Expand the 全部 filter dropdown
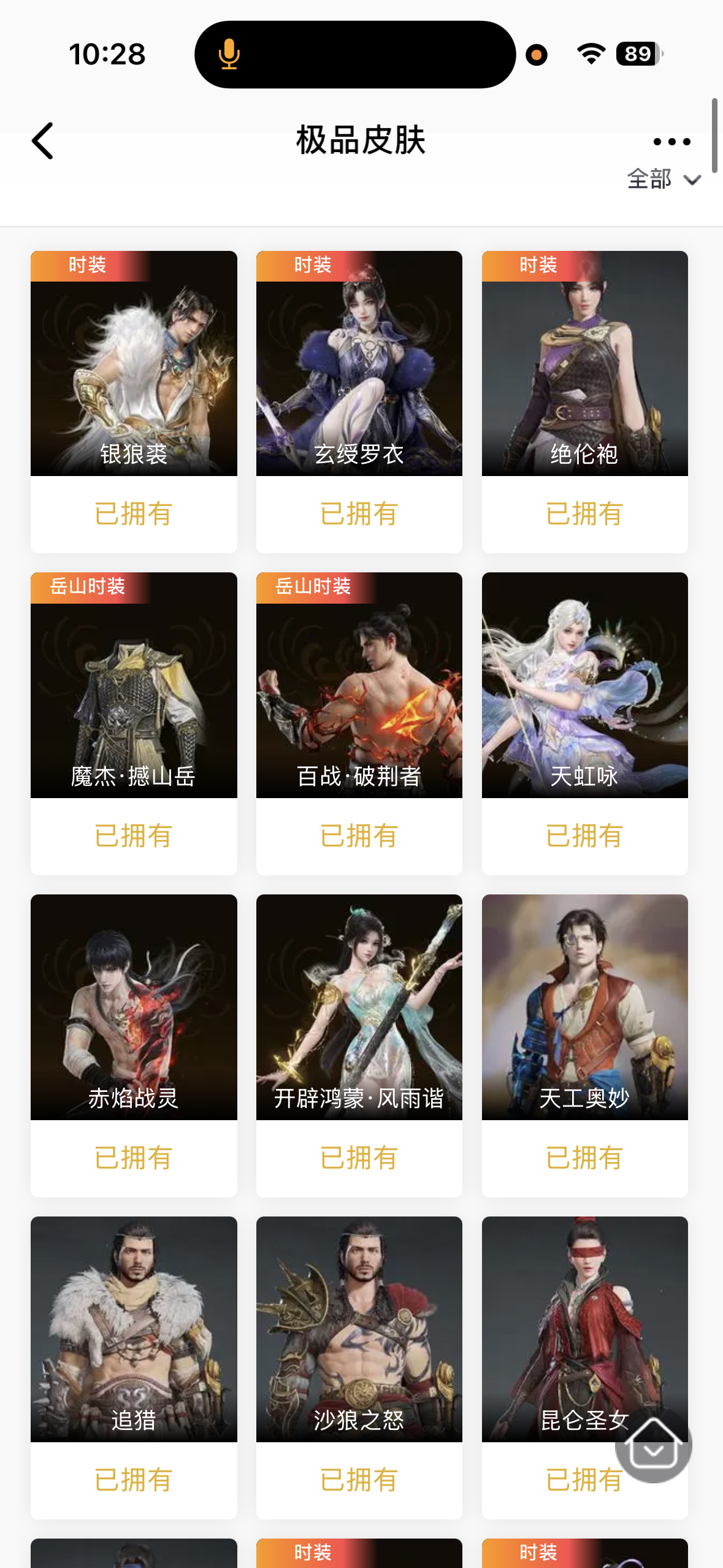723x1568 pixels. [664, 180]
